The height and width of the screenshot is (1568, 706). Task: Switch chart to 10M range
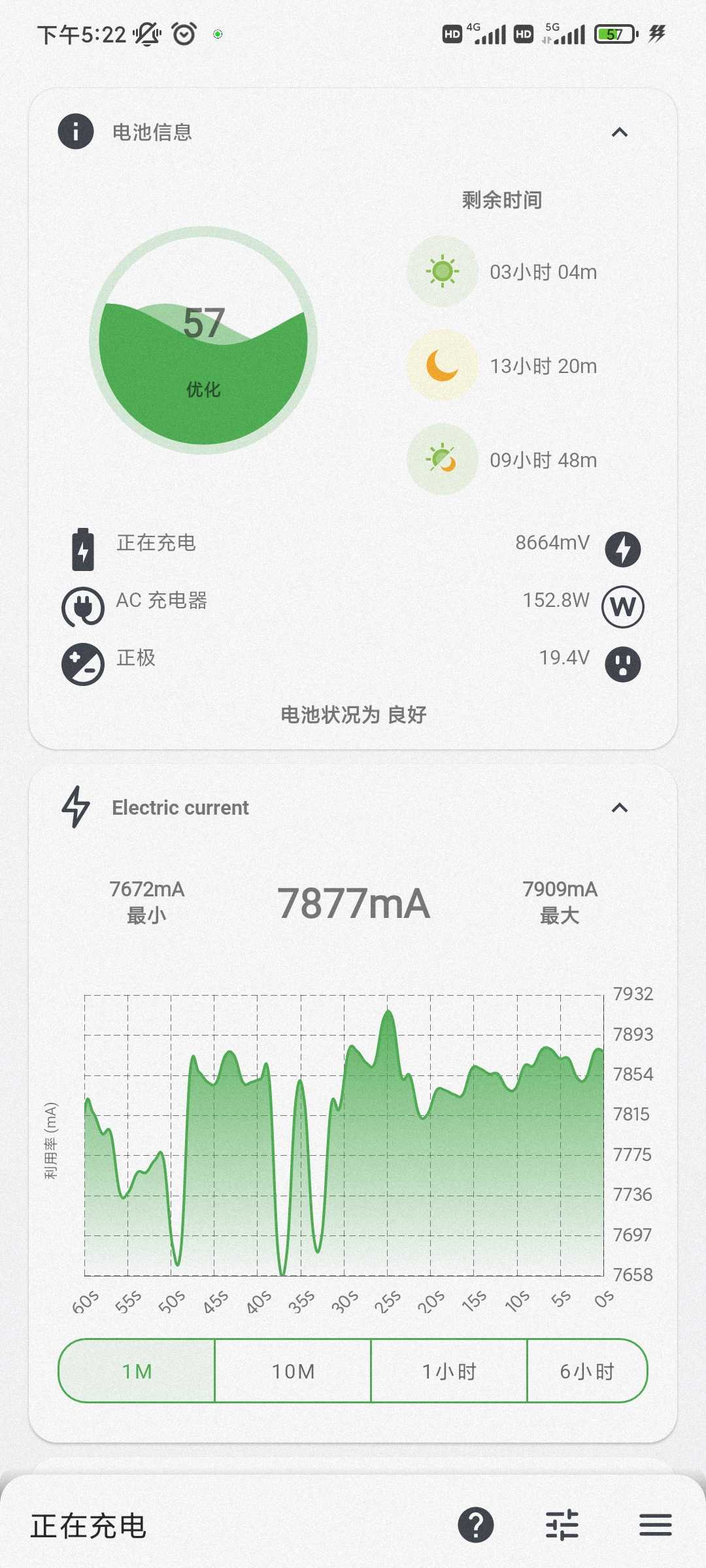pyautogui.click(x=293, y=1371)
